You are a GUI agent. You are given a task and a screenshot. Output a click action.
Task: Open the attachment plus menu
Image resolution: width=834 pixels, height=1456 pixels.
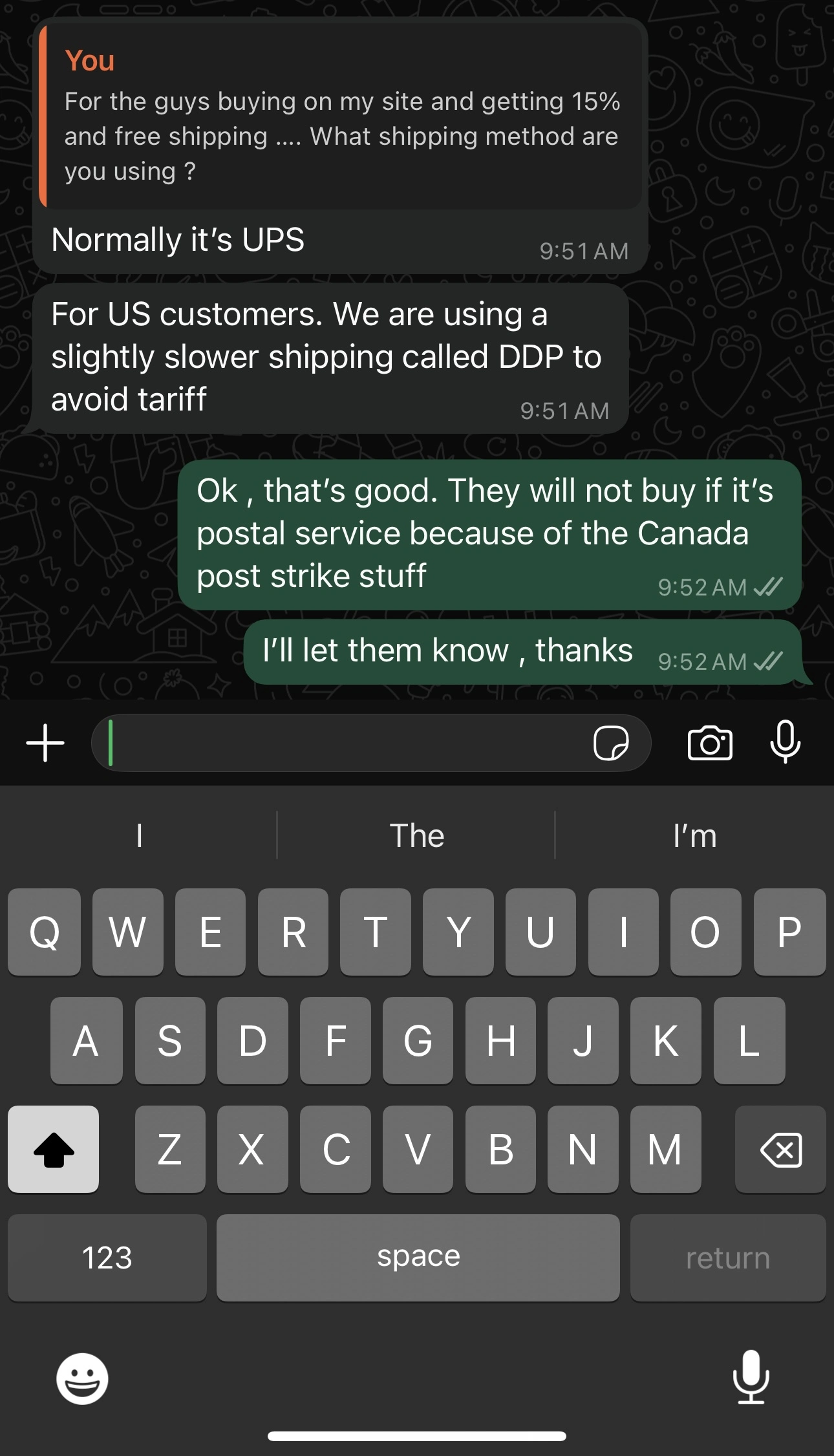[x=45, y=743]
